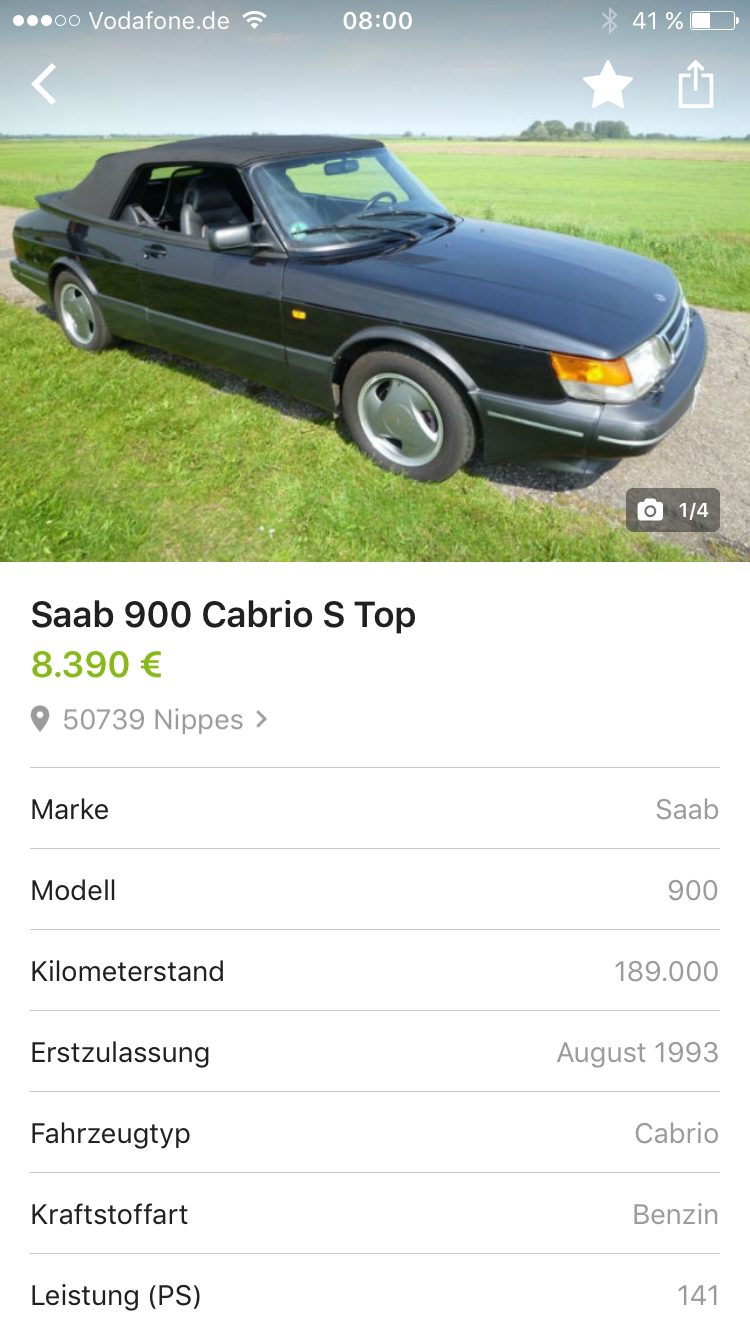
Task: Save this Saab listing with the star
Action: (608, 84)
